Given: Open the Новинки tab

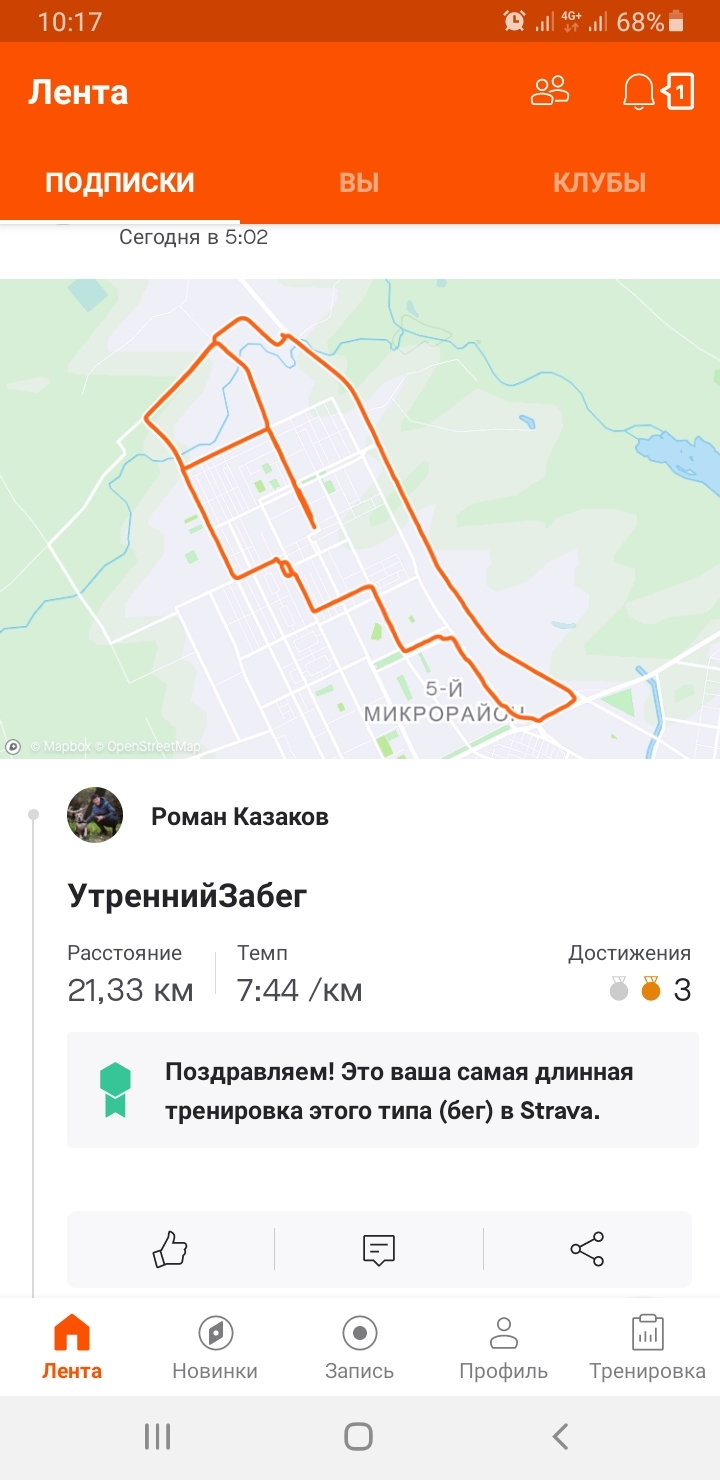Looking at the screenshot, I should click(x=215, y=1347).
